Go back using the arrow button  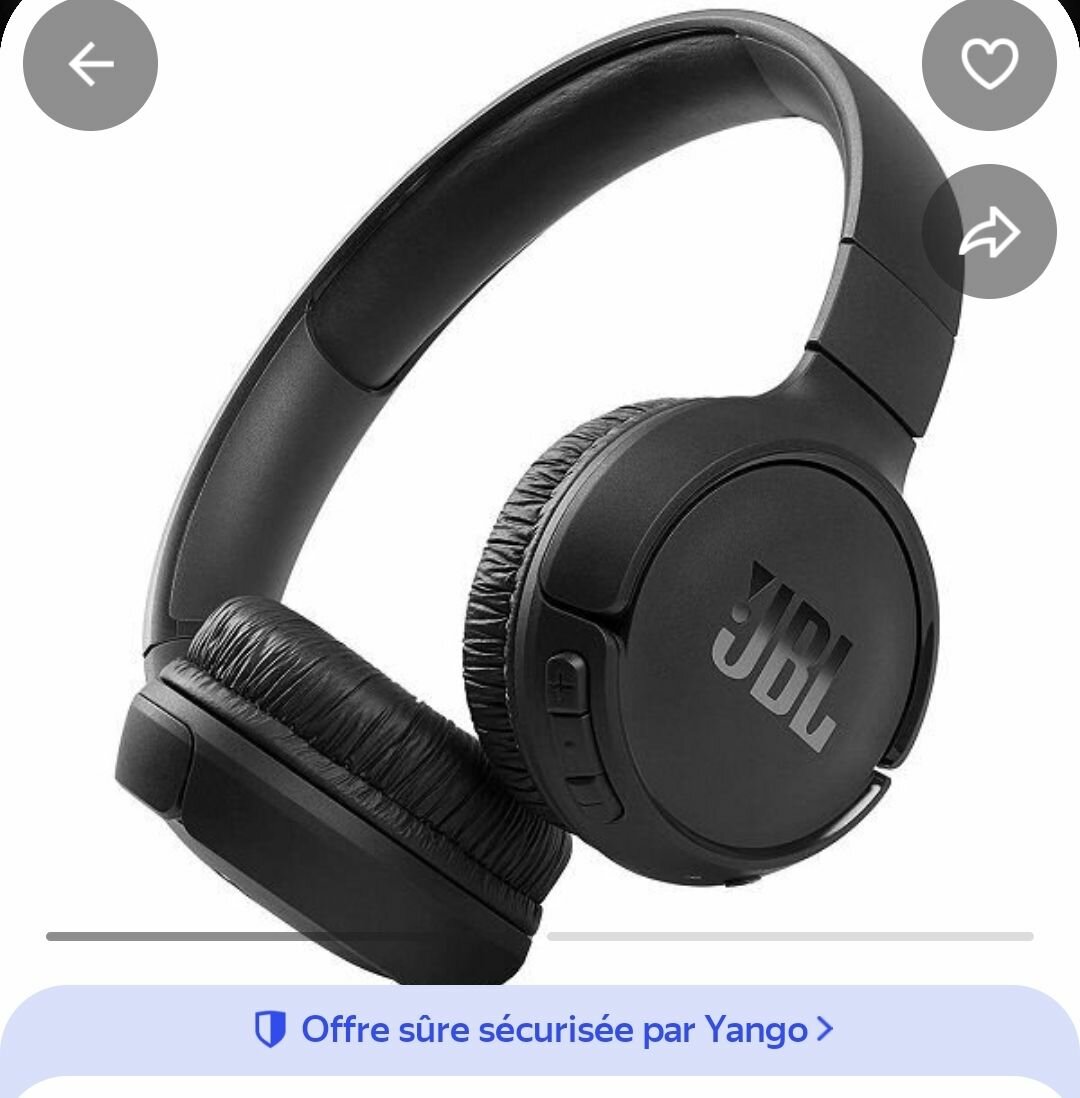[x=90, y=64]
